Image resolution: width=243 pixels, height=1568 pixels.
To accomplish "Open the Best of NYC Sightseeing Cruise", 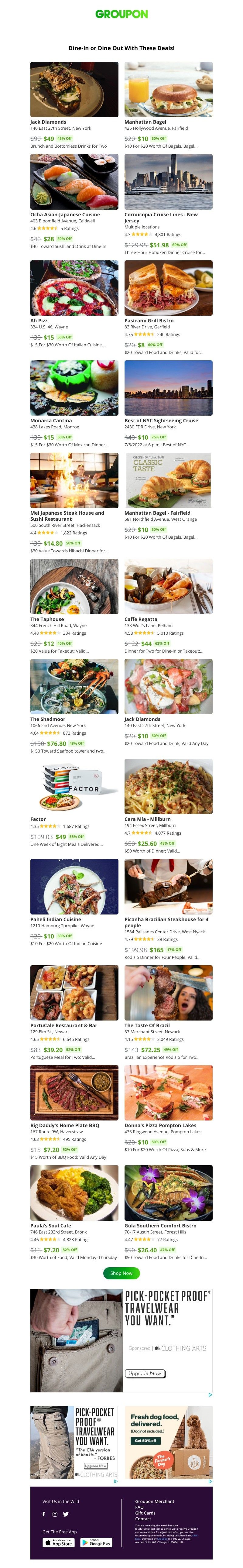I will tap(168, 388).
